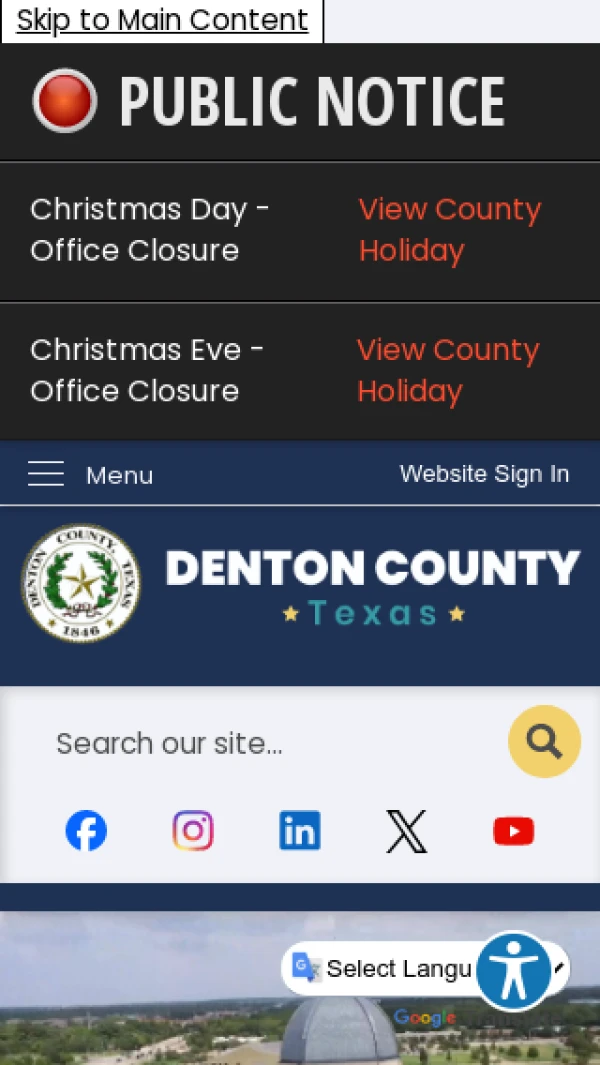View County Holiday for Christmas Day closure

point(449,229)
